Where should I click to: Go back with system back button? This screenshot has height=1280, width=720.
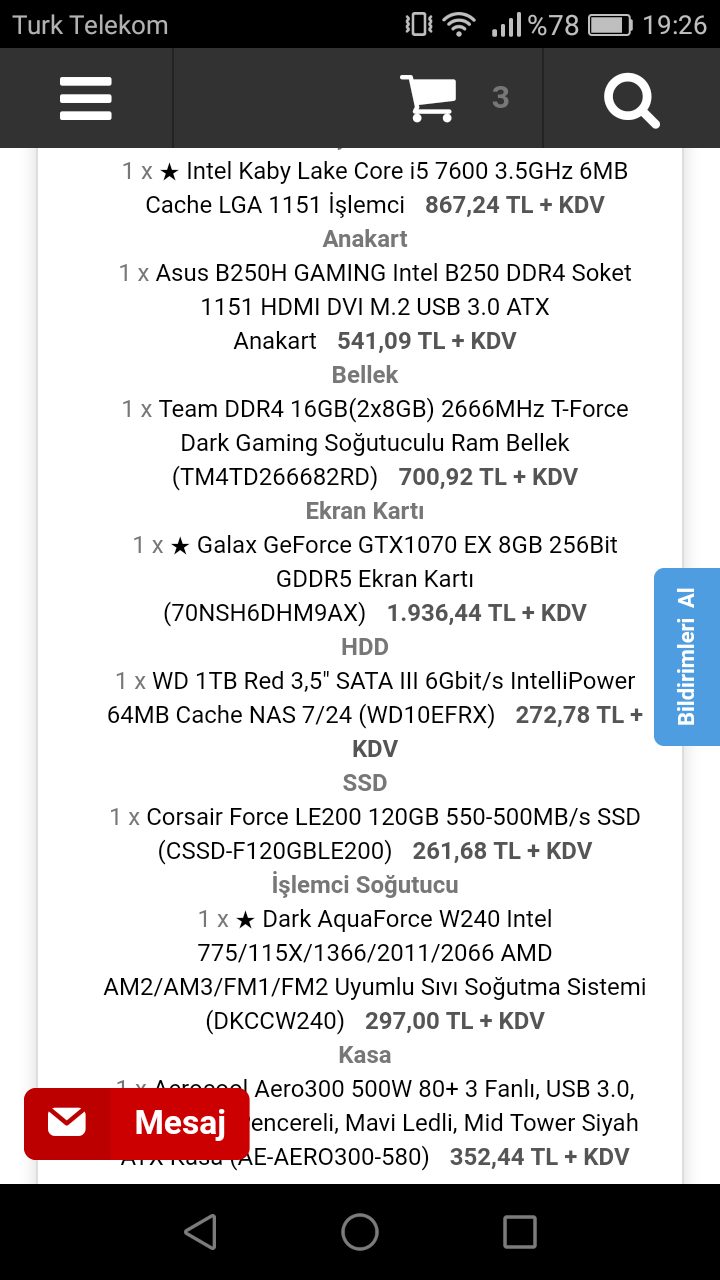(201, 1232)
